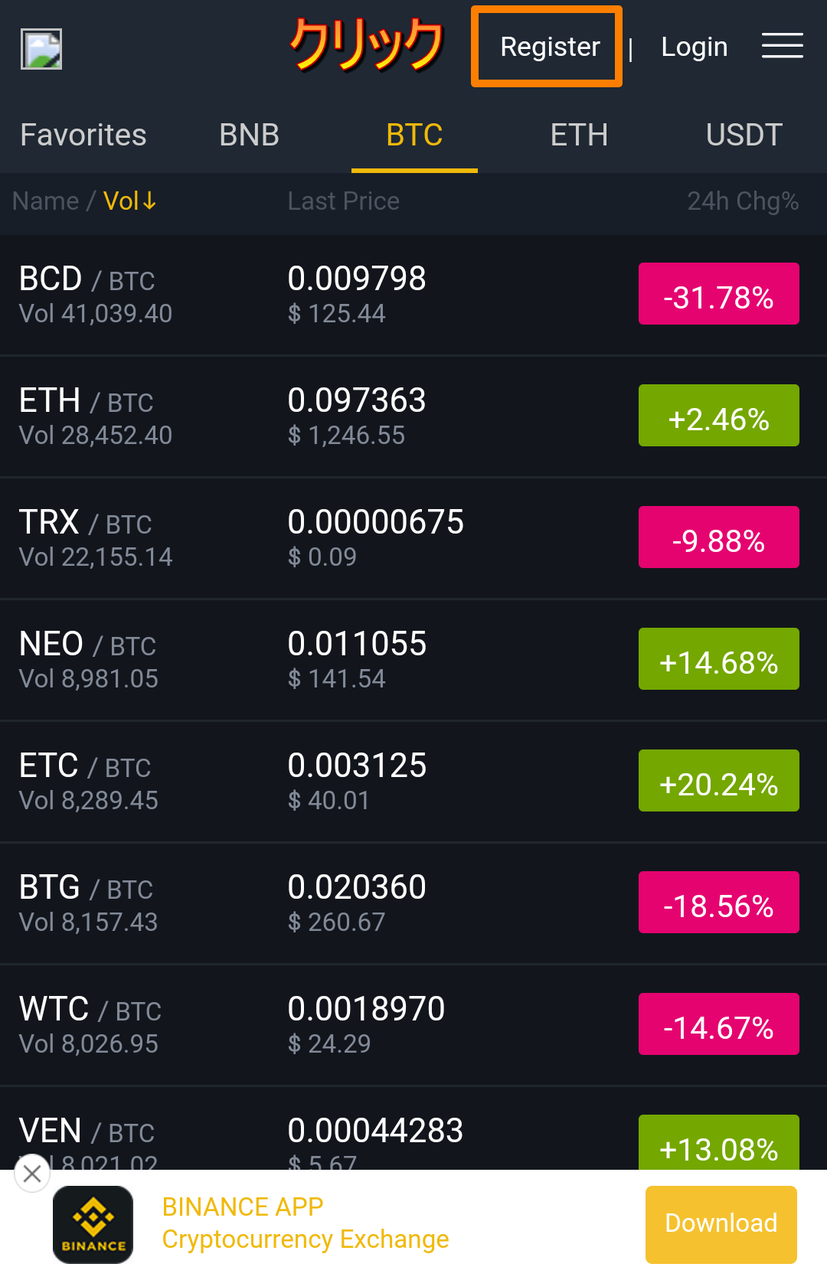The height and width of the screenshot is (1280, 827).
Task: Switch to the USDT markets tab
Action: 744,134
